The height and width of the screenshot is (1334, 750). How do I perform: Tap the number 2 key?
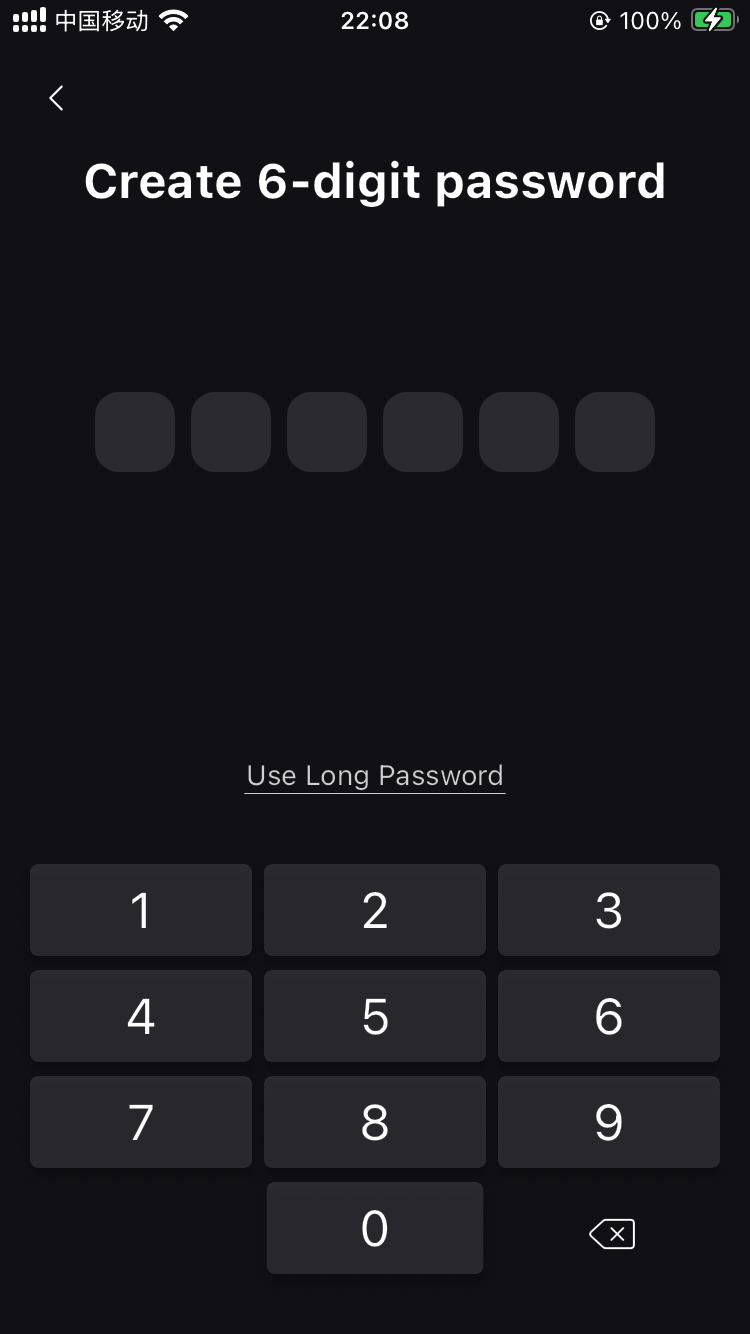tap(375, 910)
